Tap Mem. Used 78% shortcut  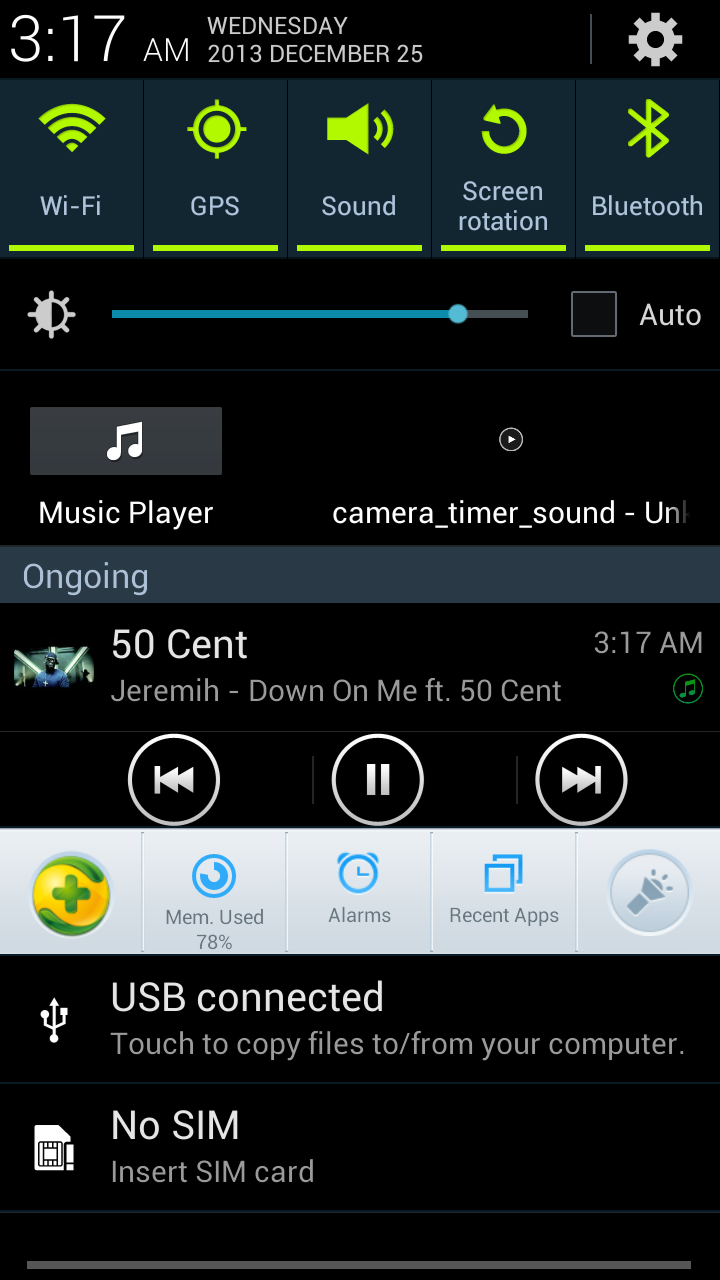tap(215, 892)
